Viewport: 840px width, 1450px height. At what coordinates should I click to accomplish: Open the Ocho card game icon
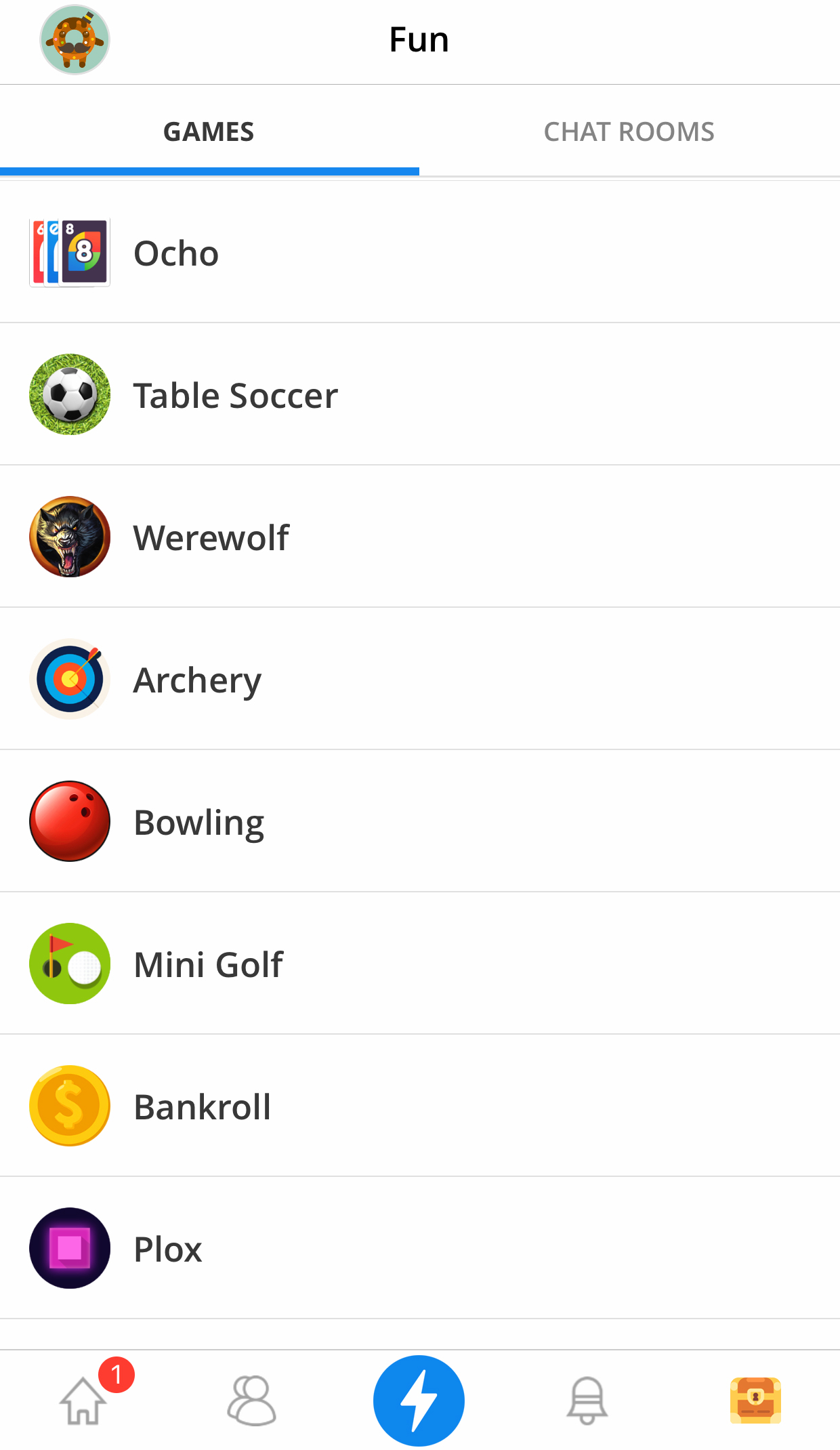(x=70, y=252)
